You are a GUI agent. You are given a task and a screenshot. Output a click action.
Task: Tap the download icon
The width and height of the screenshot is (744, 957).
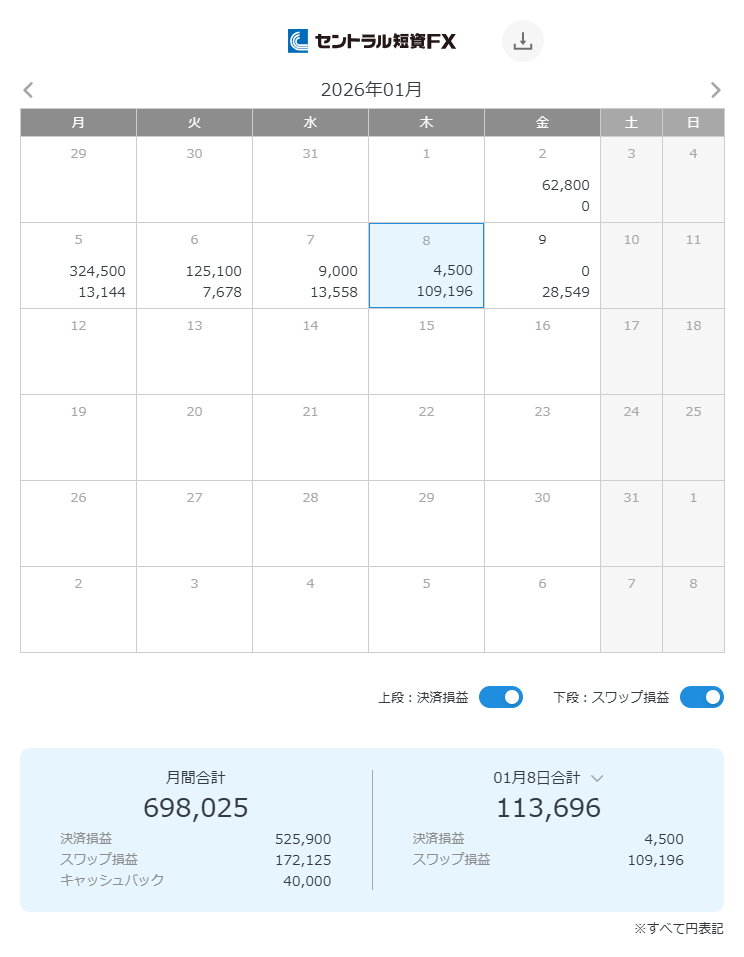(522, 41)
